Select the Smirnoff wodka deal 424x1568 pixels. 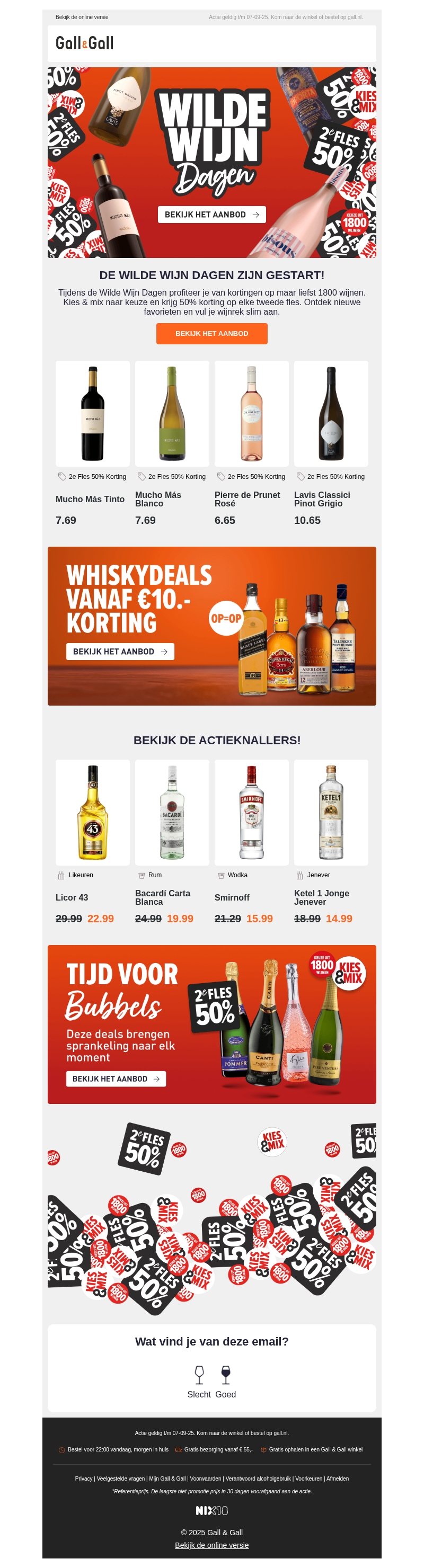[x=251, y=812]
